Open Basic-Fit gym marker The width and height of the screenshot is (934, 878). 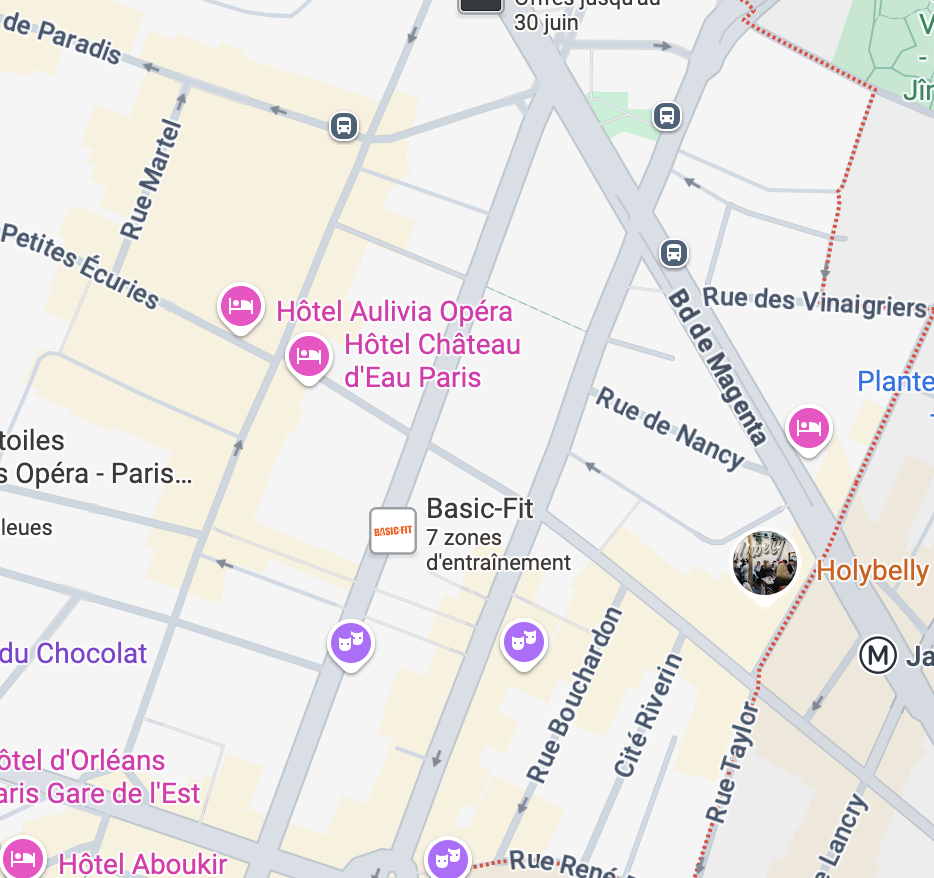[x=393, y=530]
